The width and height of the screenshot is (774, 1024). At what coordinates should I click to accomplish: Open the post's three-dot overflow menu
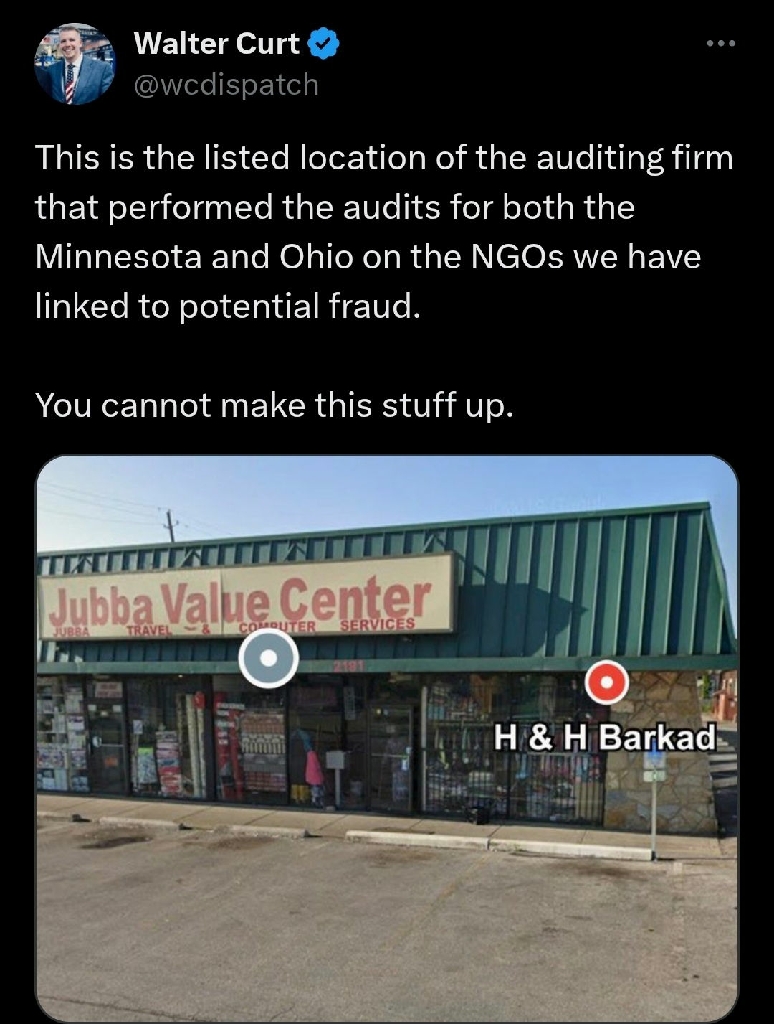pos(719,44)
